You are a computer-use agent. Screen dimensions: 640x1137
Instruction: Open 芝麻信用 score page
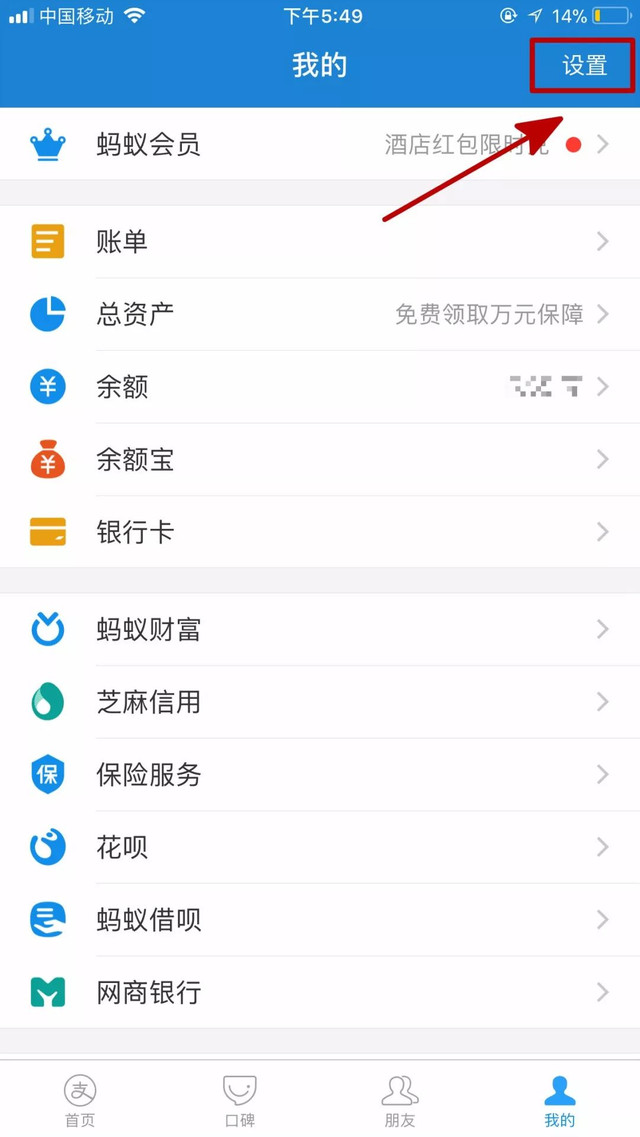[x=320, y=702]
